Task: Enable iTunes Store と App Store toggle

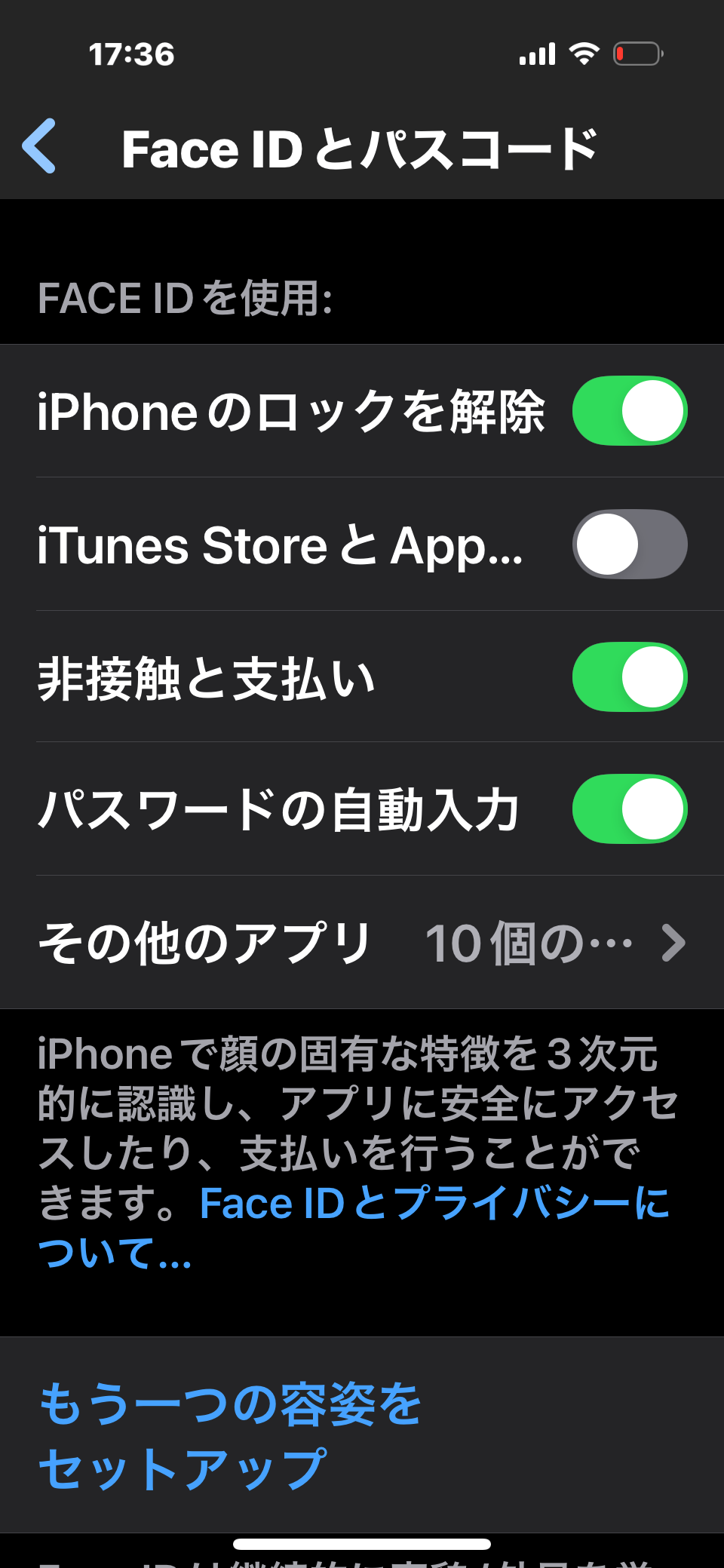Action: pyautogui.click(x=630, y=545)
